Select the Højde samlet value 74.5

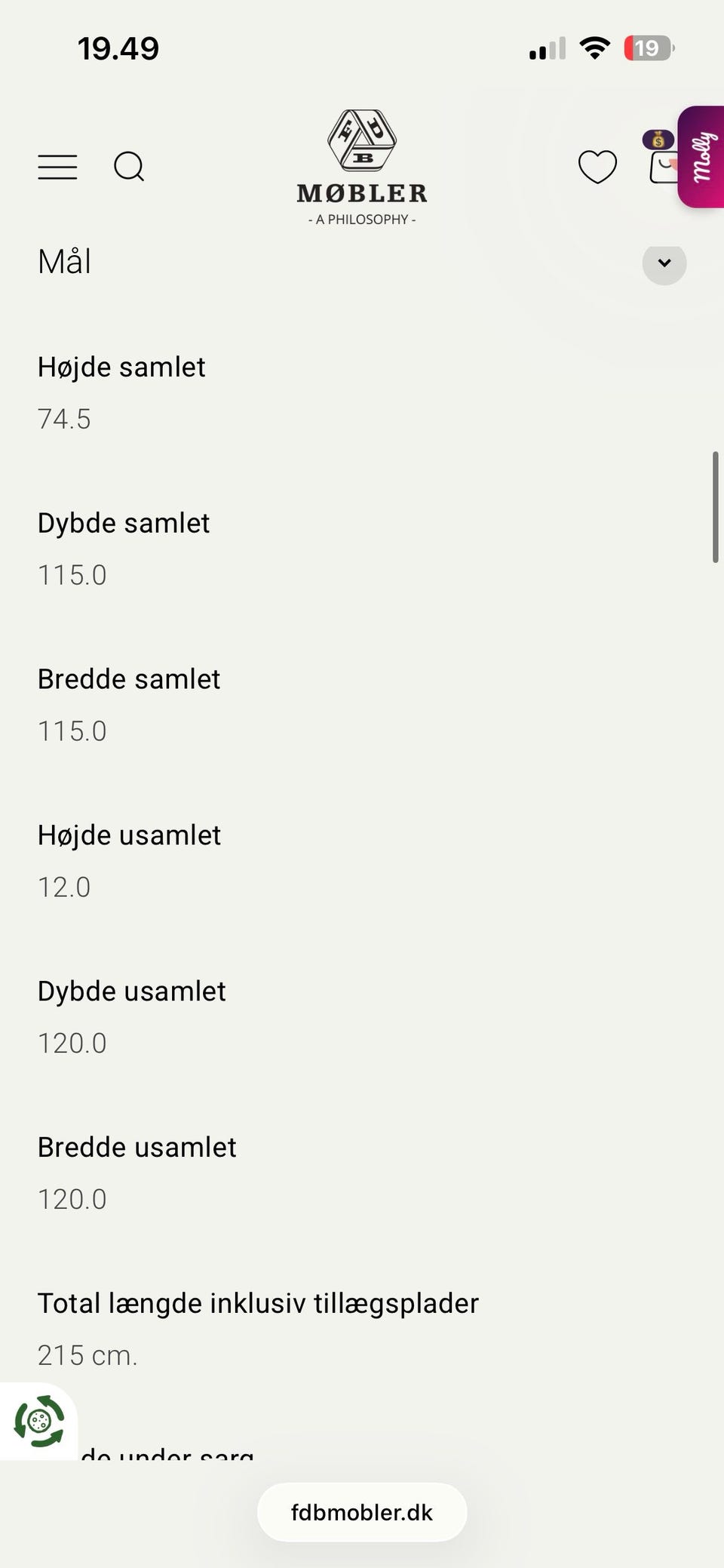(64, 420)
